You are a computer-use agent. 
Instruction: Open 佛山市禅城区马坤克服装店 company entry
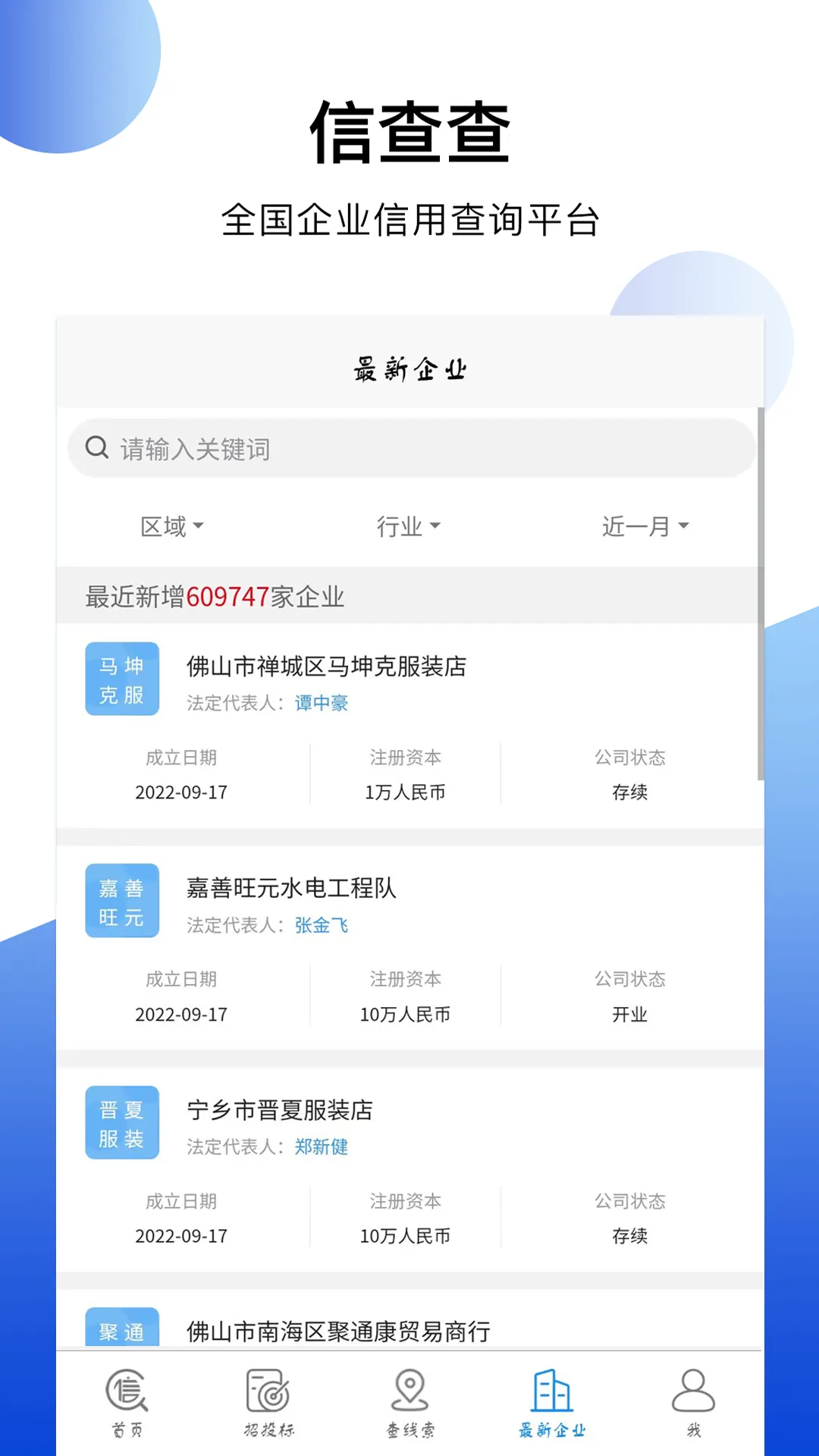coord(327,667)
